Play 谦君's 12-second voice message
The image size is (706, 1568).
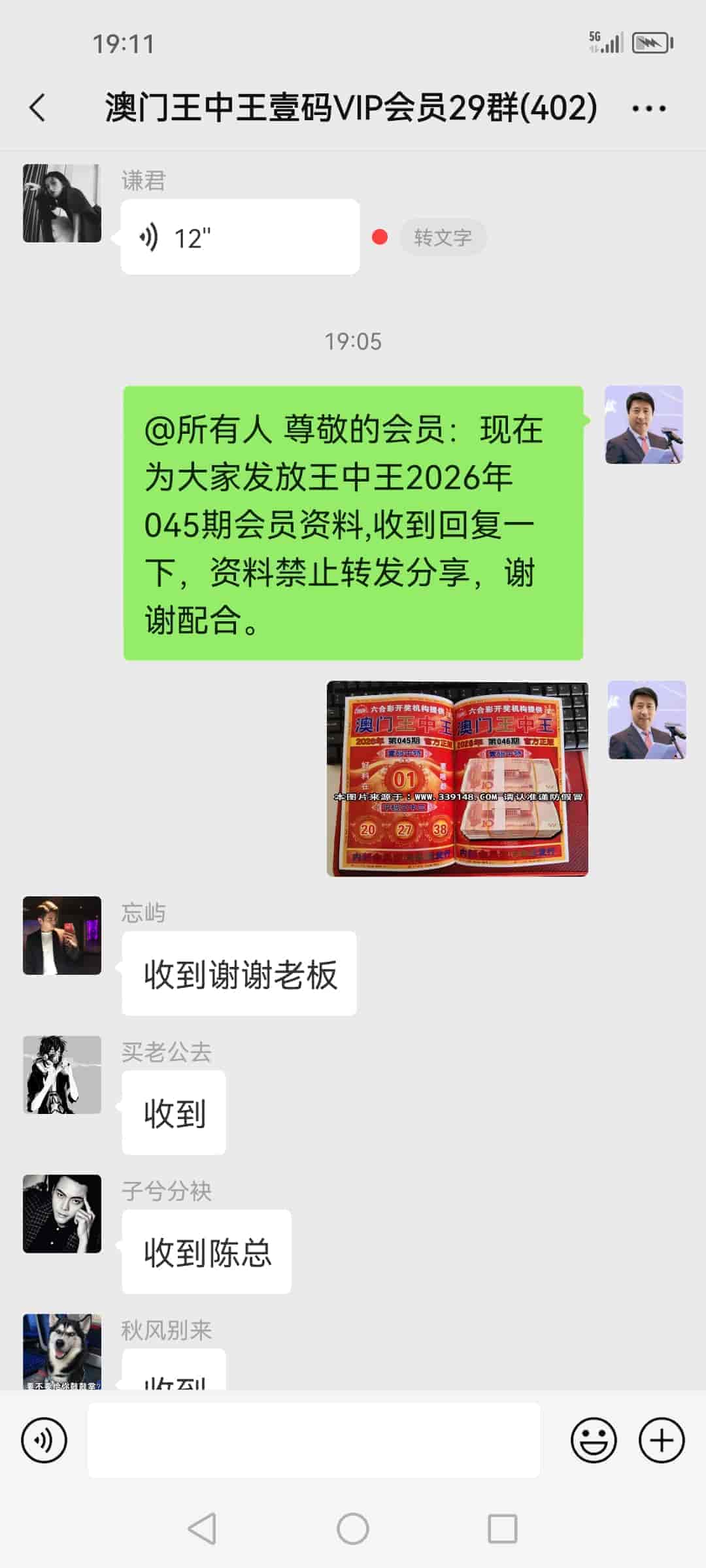click(239, 237)
